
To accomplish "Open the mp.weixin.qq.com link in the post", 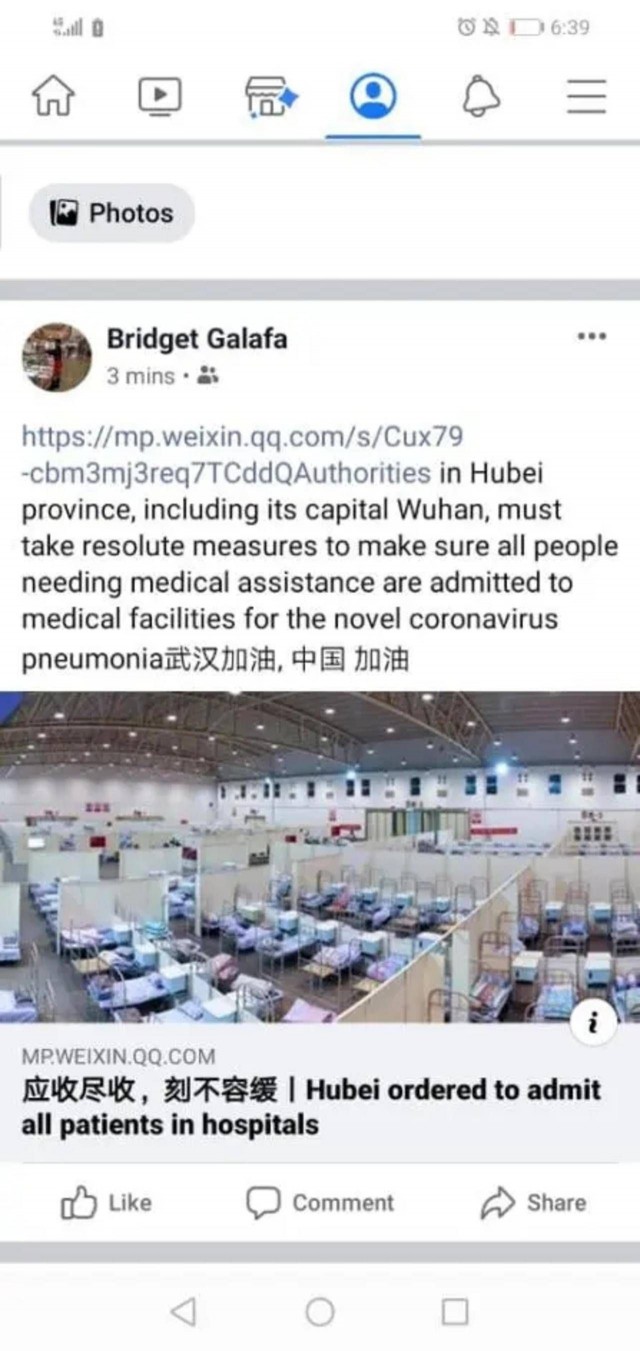I will [241, 454].
